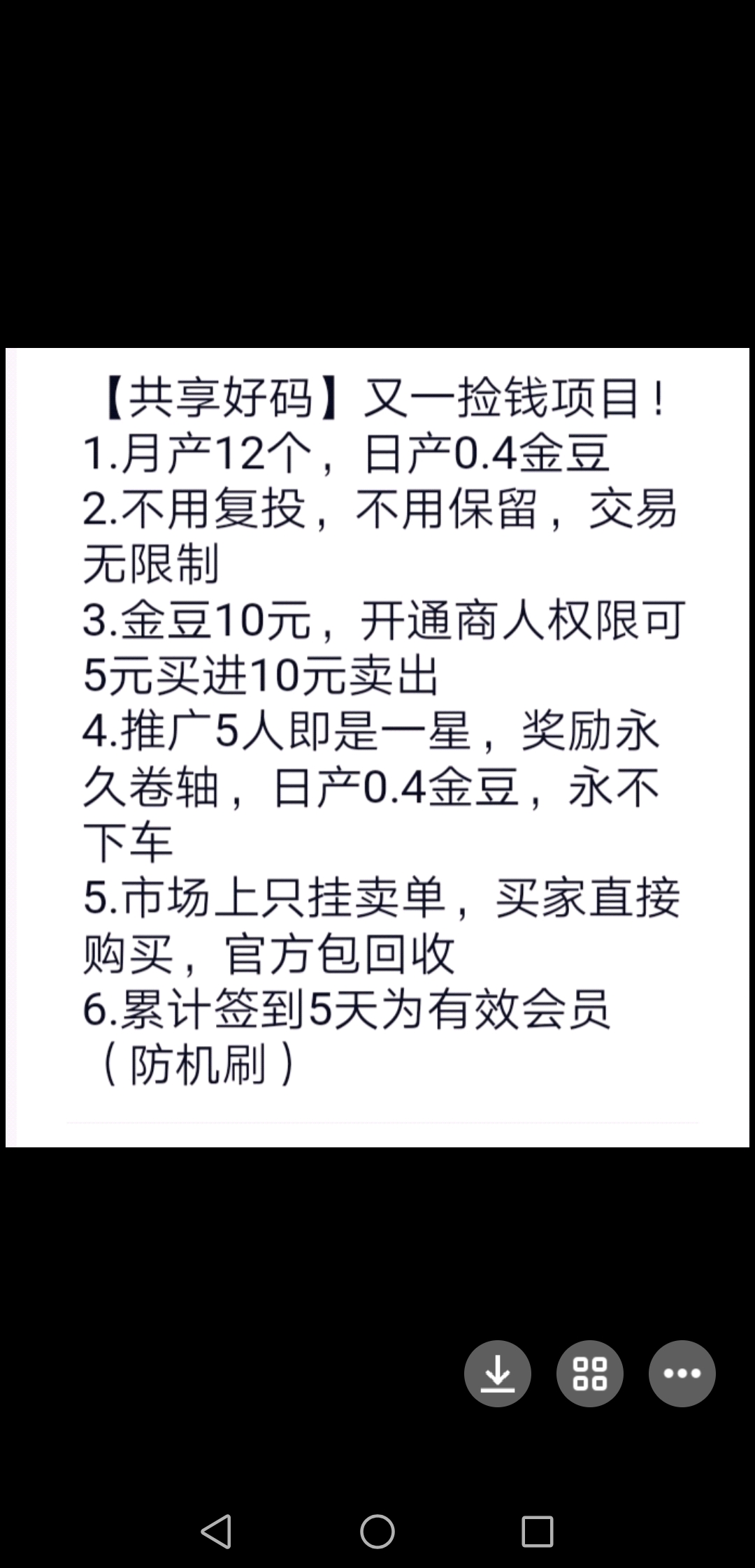The width and height of the screenshot is (755, 1568).
Task: Open the image grid view
Action: 589,1373
